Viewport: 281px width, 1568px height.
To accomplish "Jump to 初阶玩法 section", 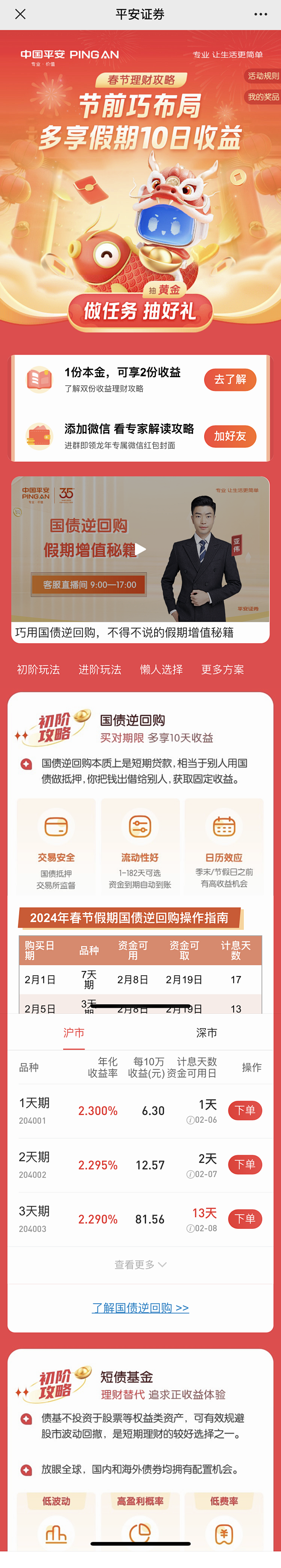I will pos(38,669).
